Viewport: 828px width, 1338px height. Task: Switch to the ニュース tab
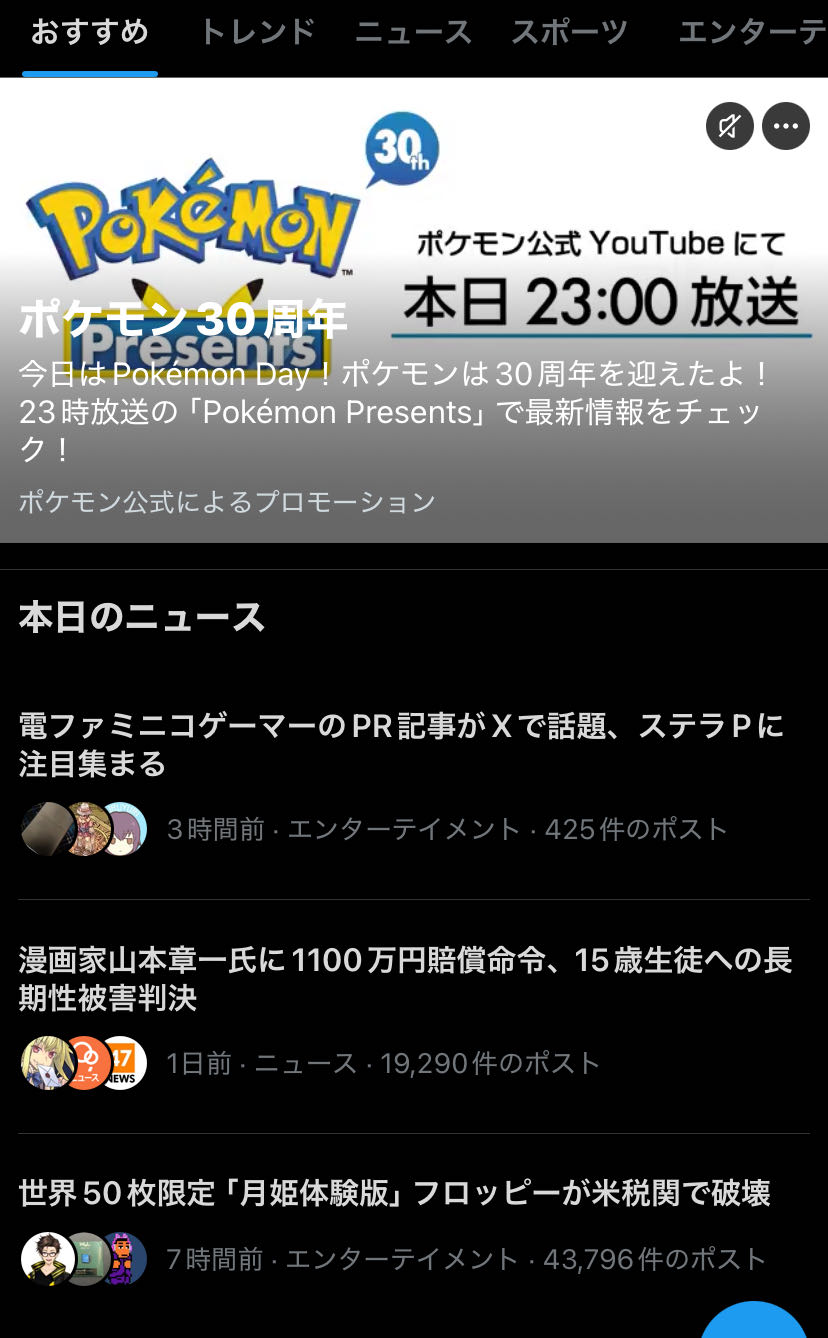(x=413, y=33)
